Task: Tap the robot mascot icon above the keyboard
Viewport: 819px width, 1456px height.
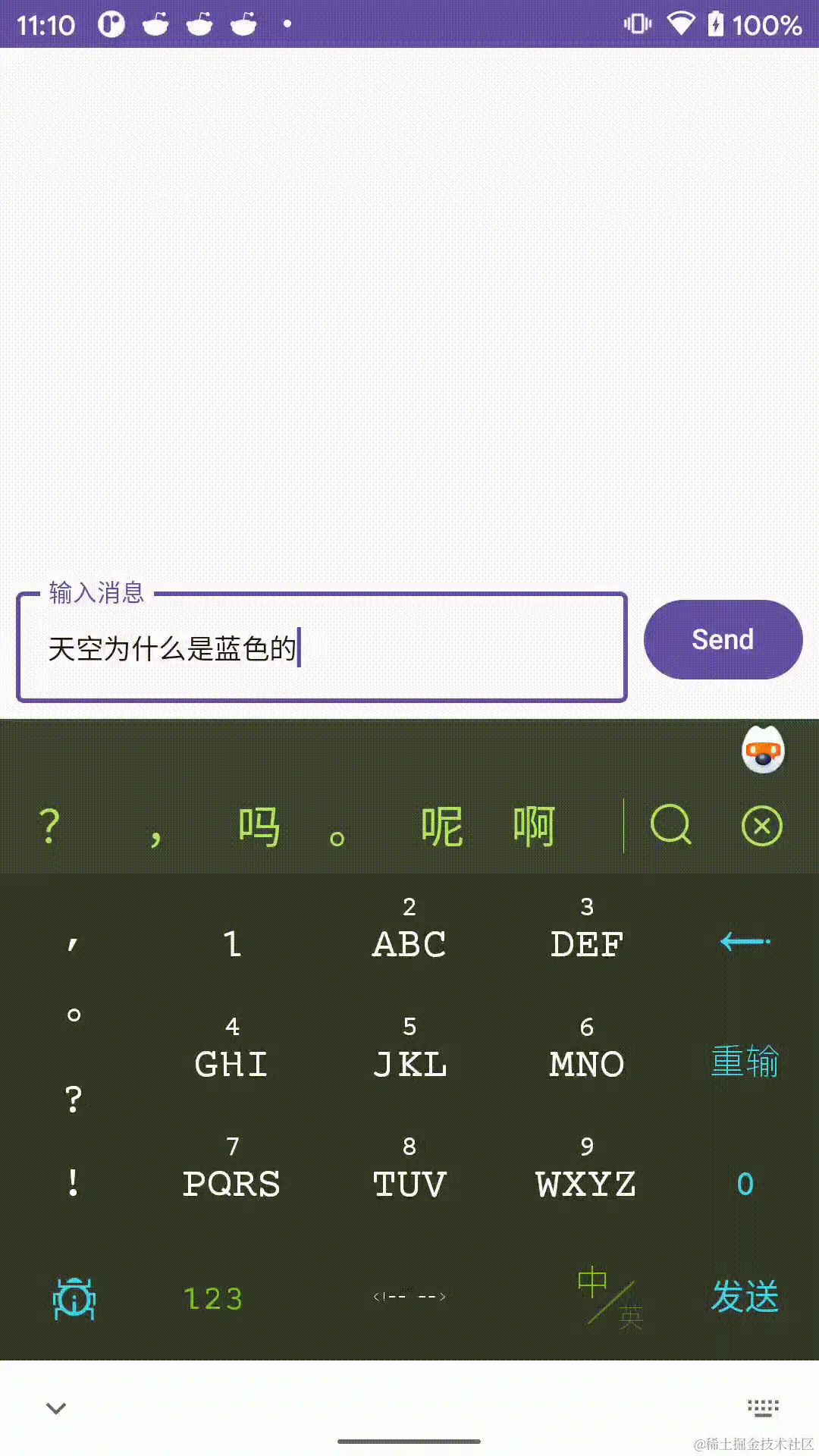Action: click(763, 751)
